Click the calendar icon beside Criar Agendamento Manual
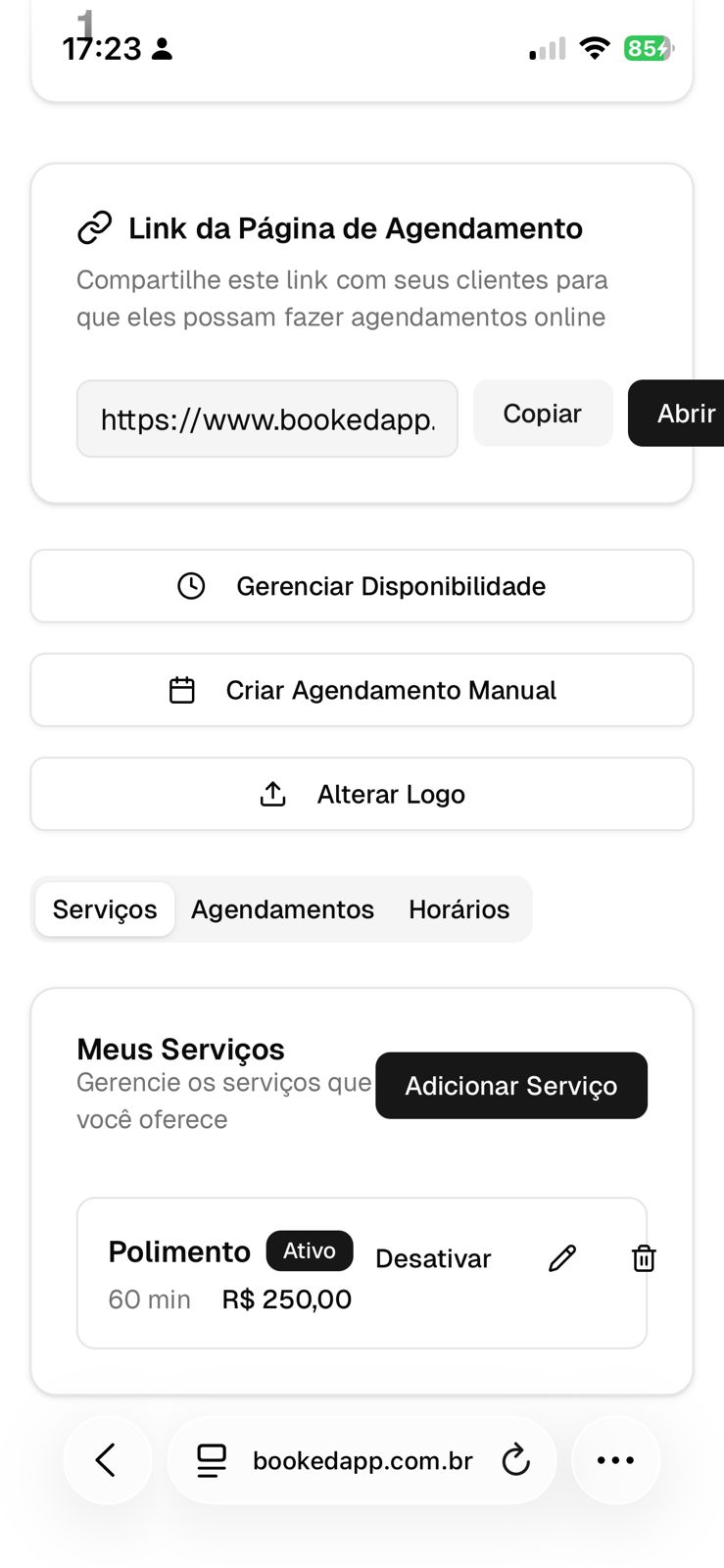Viewport: 724px width, 1568px height. 182,689
